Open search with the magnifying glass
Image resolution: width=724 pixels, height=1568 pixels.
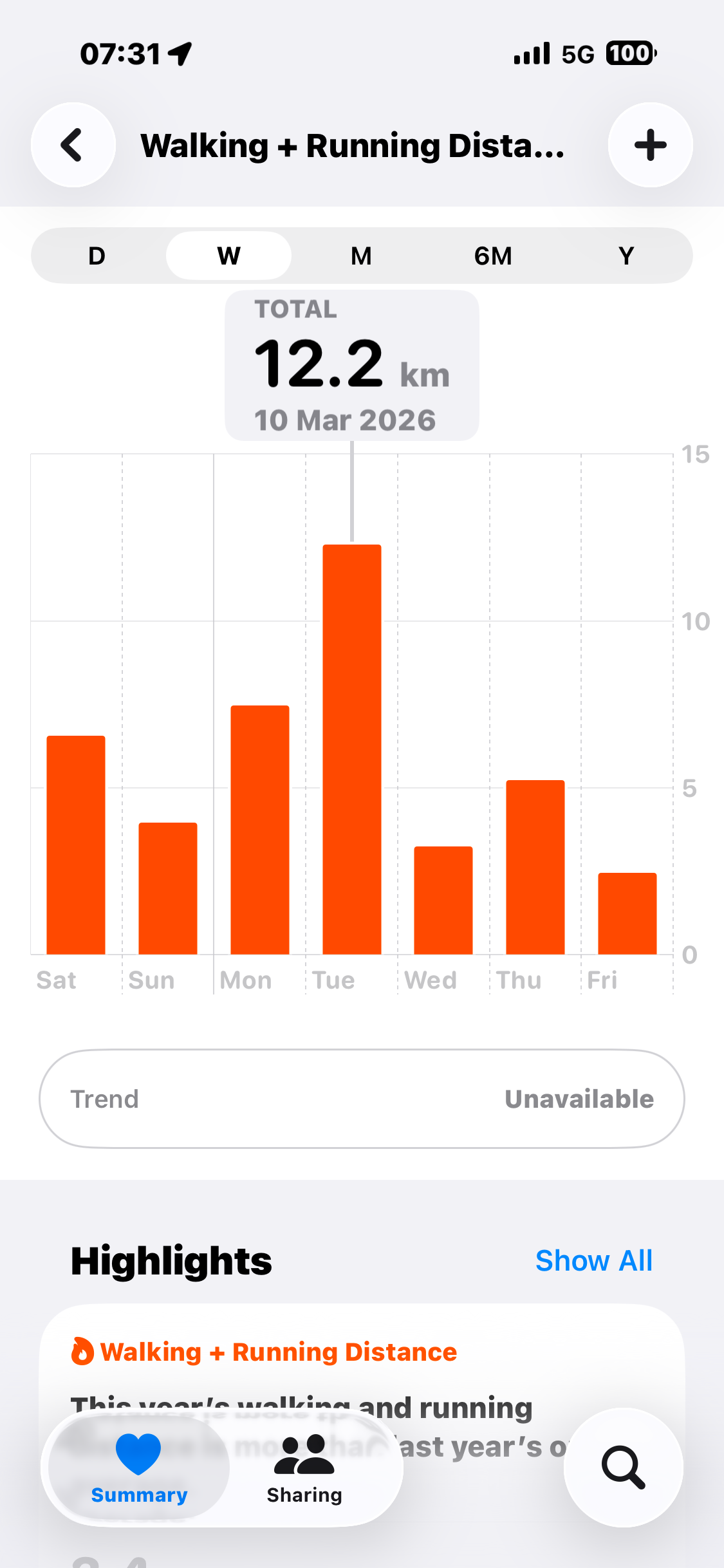(x=623, y=1468)
